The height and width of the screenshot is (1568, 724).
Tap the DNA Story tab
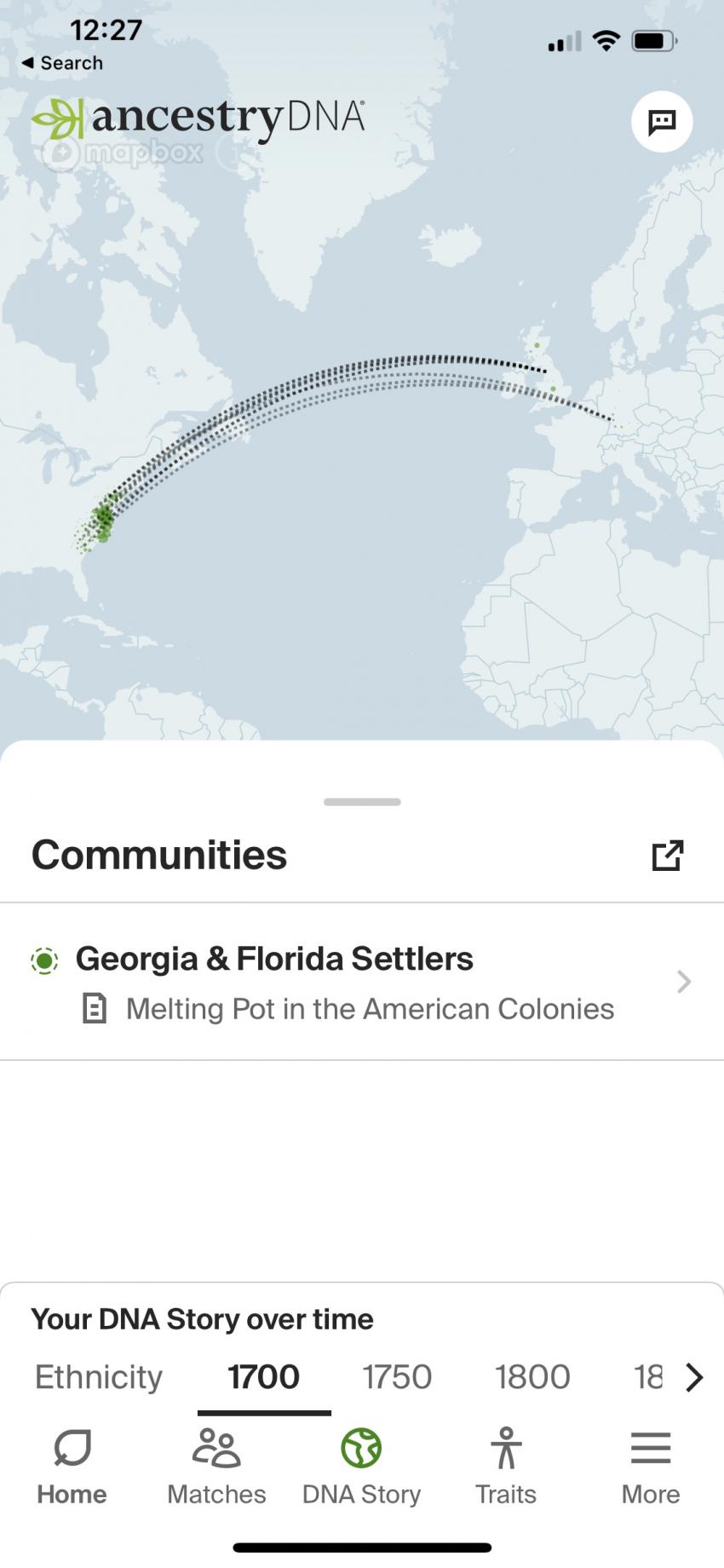point(361,1467)
